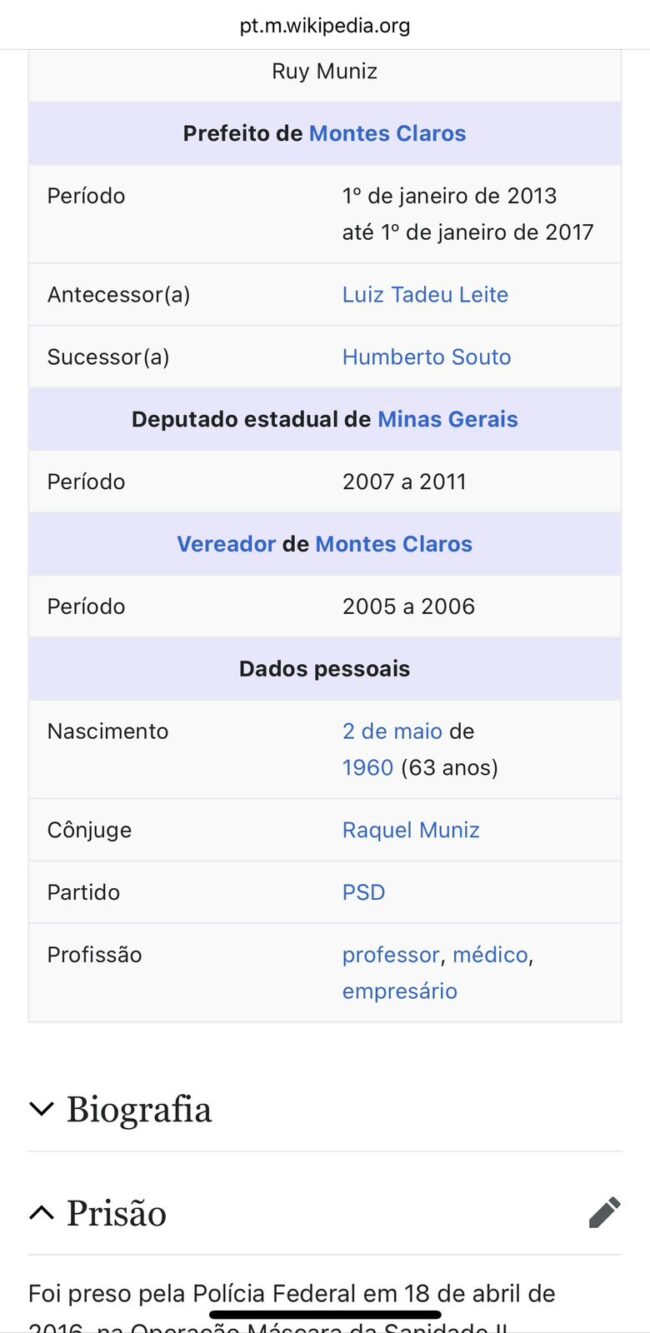Open the 1960 year link

coord(367,768)
